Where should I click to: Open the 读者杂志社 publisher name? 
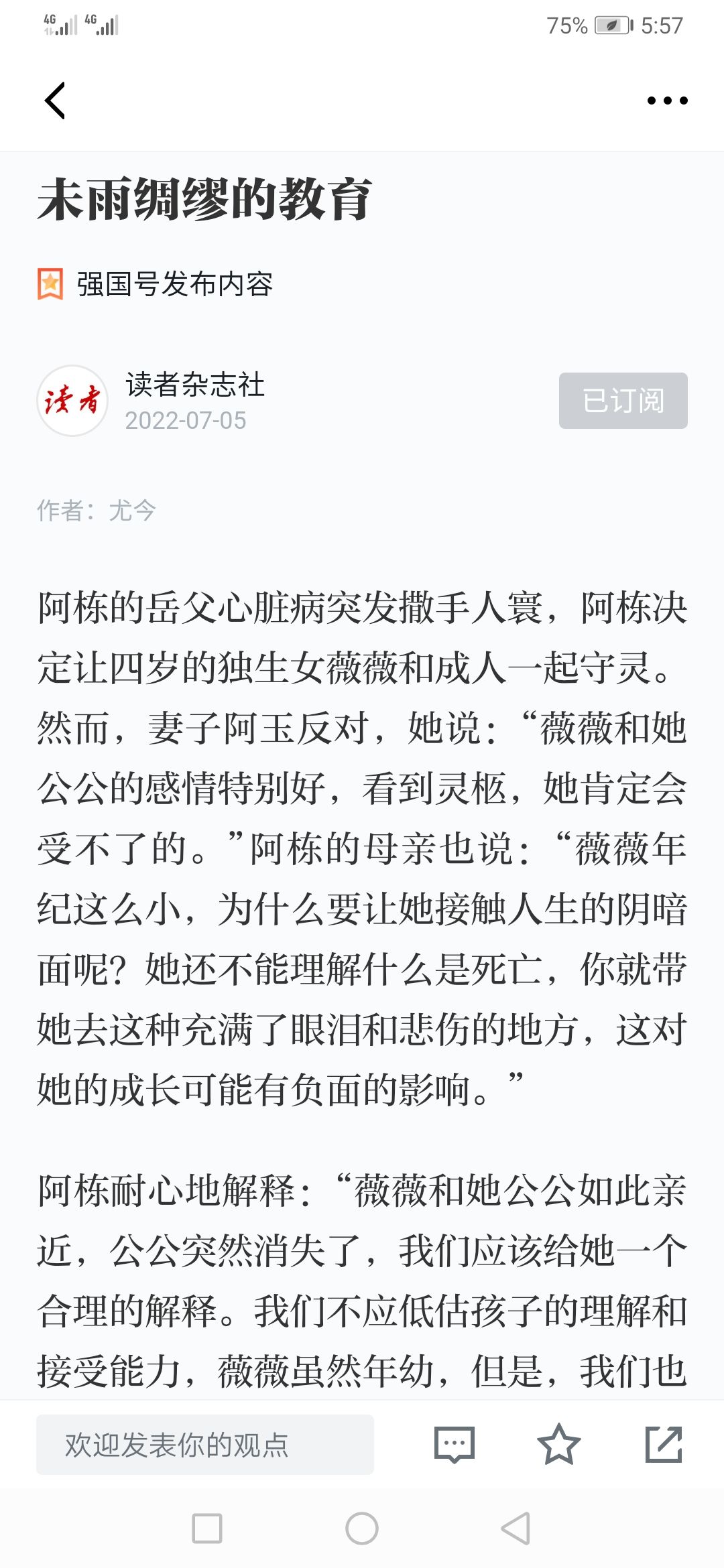(x=195, y=385)
